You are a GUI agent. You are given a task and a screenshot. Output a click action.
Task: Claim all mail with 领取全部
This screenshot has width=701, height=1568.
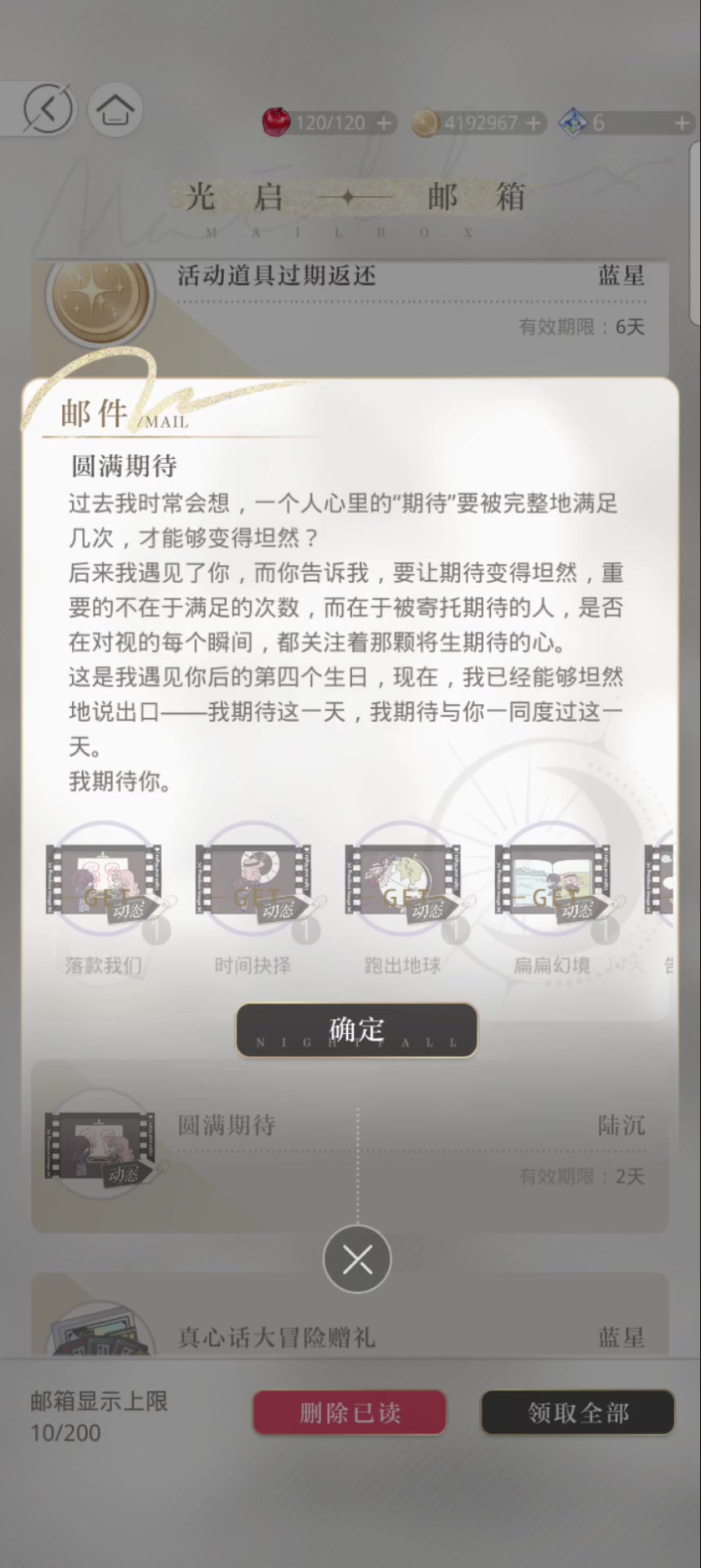578,1413
